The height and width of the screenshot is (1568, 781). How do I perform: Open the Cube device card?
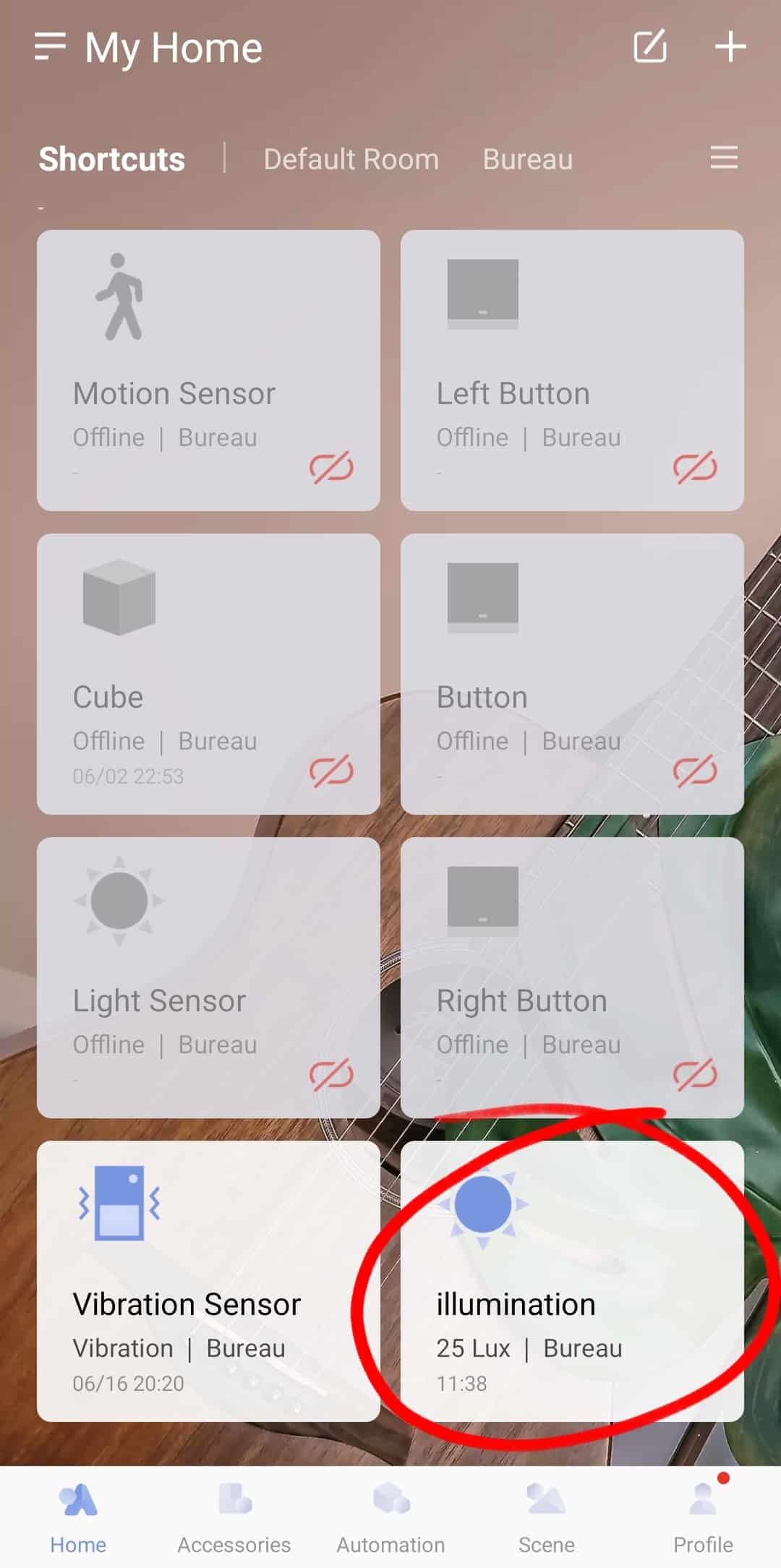click(x=208, y=674)
